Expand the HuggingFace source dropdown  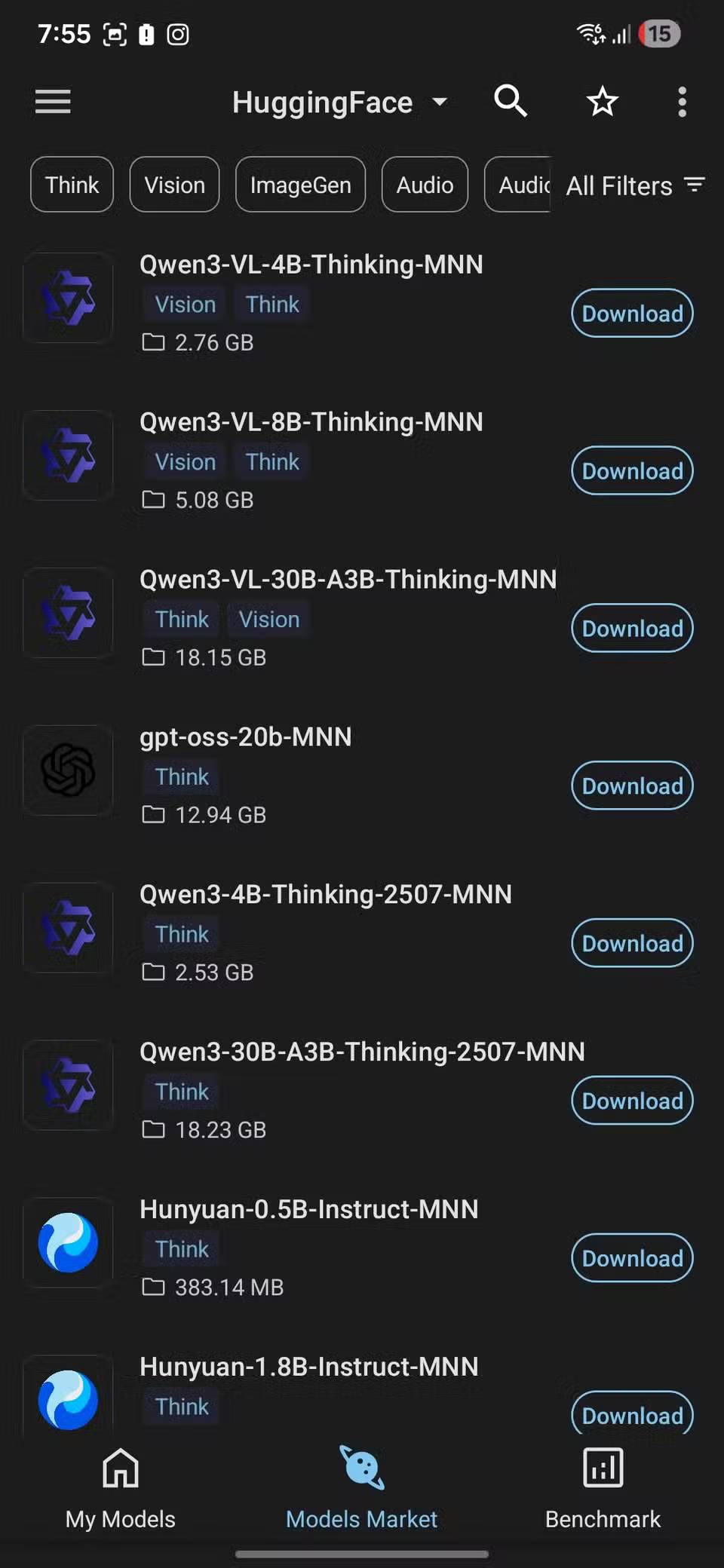pyautogui.click(x=339, y=102)
